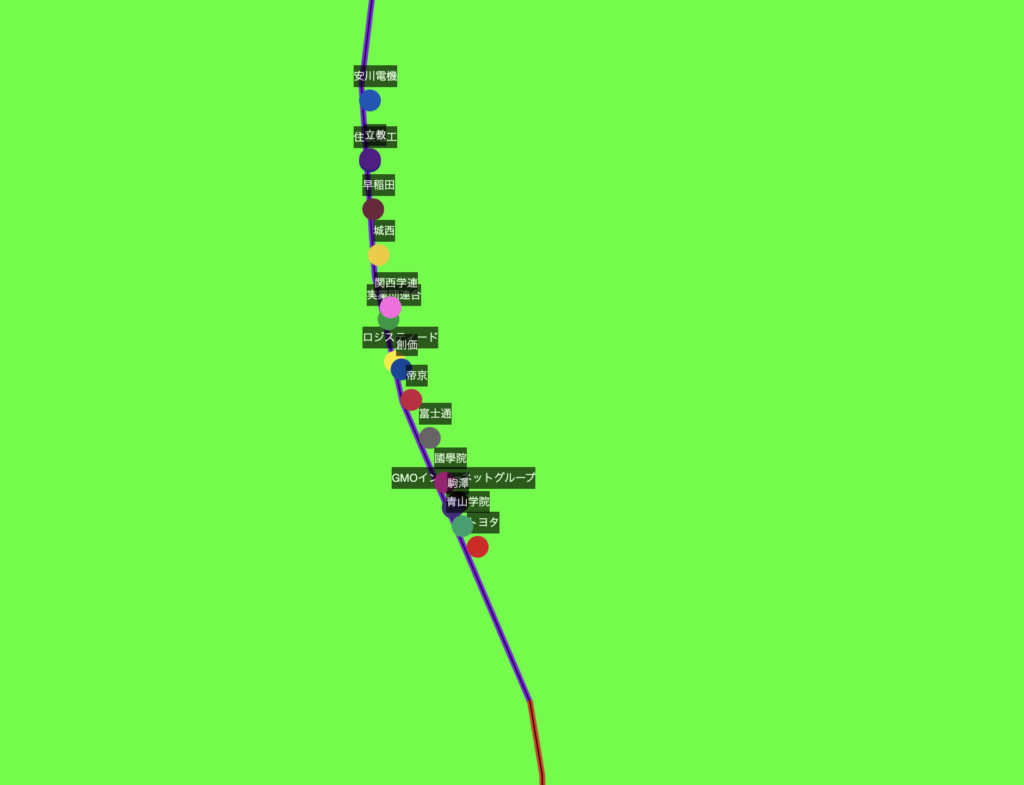Open the 富士通 gray marker
The width and height of the screenshot is (1024, 785).
(430, 438)
